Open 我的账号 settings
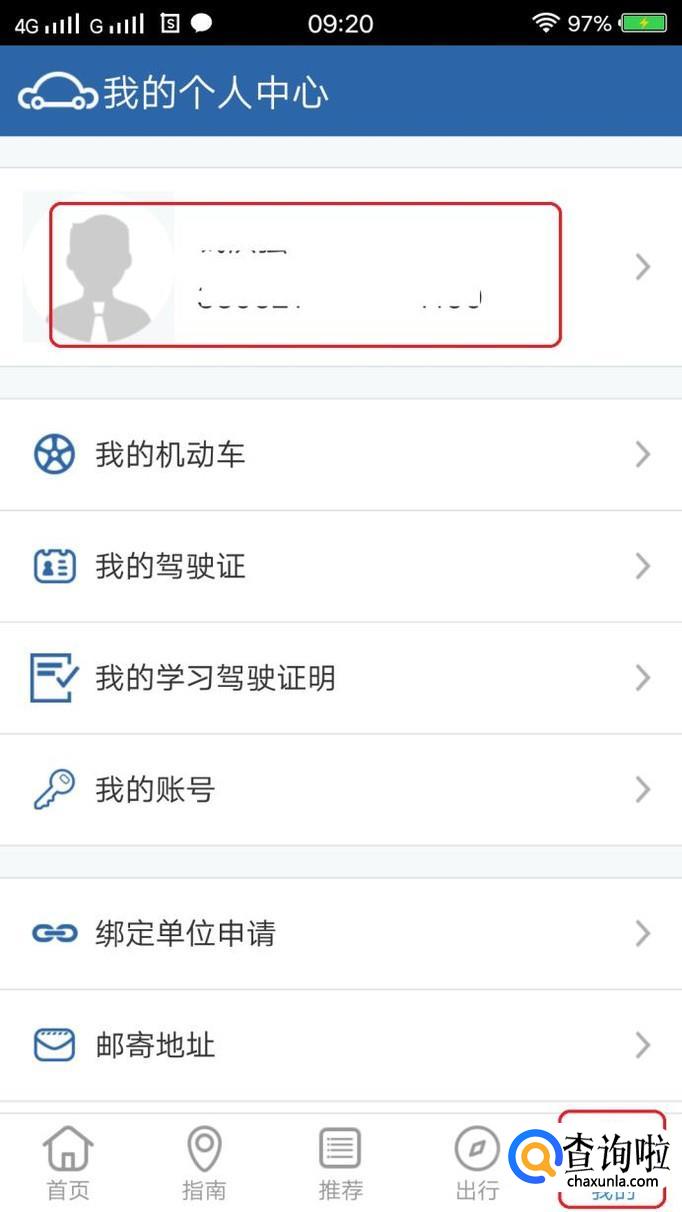This screenshot has width=682, height=1212. pos(341,790)
